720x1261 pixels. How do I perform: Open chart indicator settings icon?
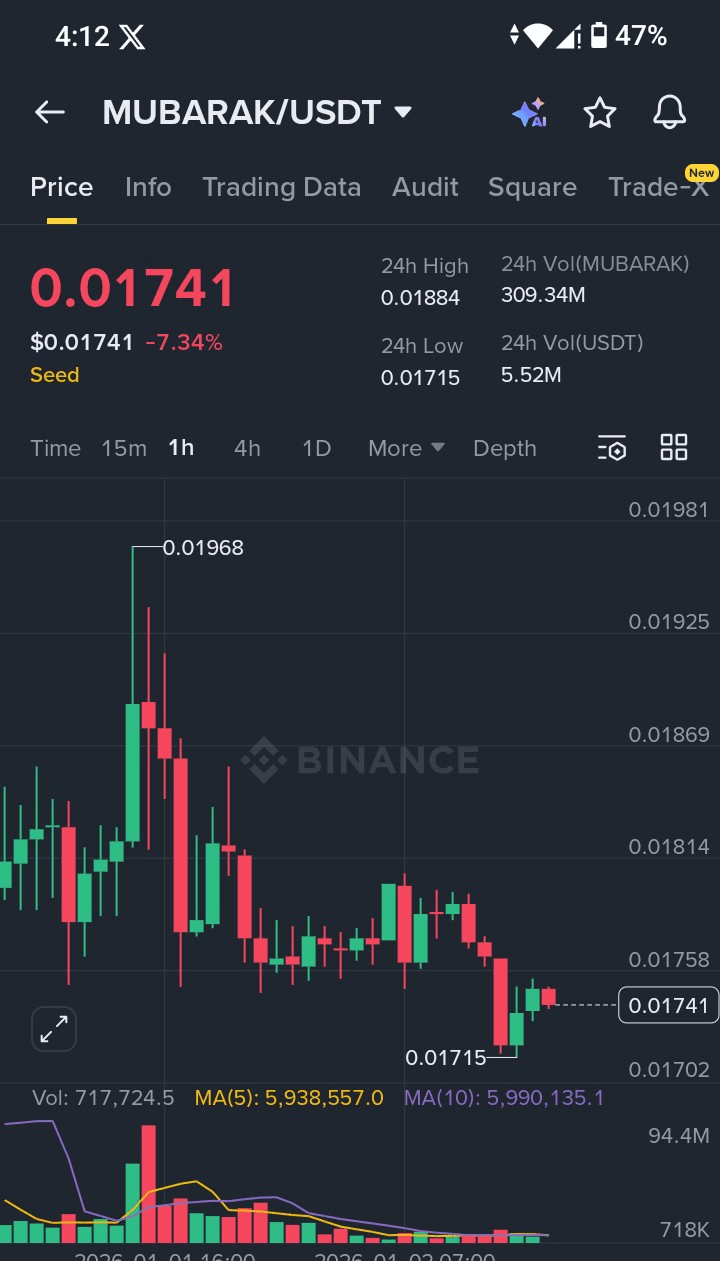pos(612,448)
